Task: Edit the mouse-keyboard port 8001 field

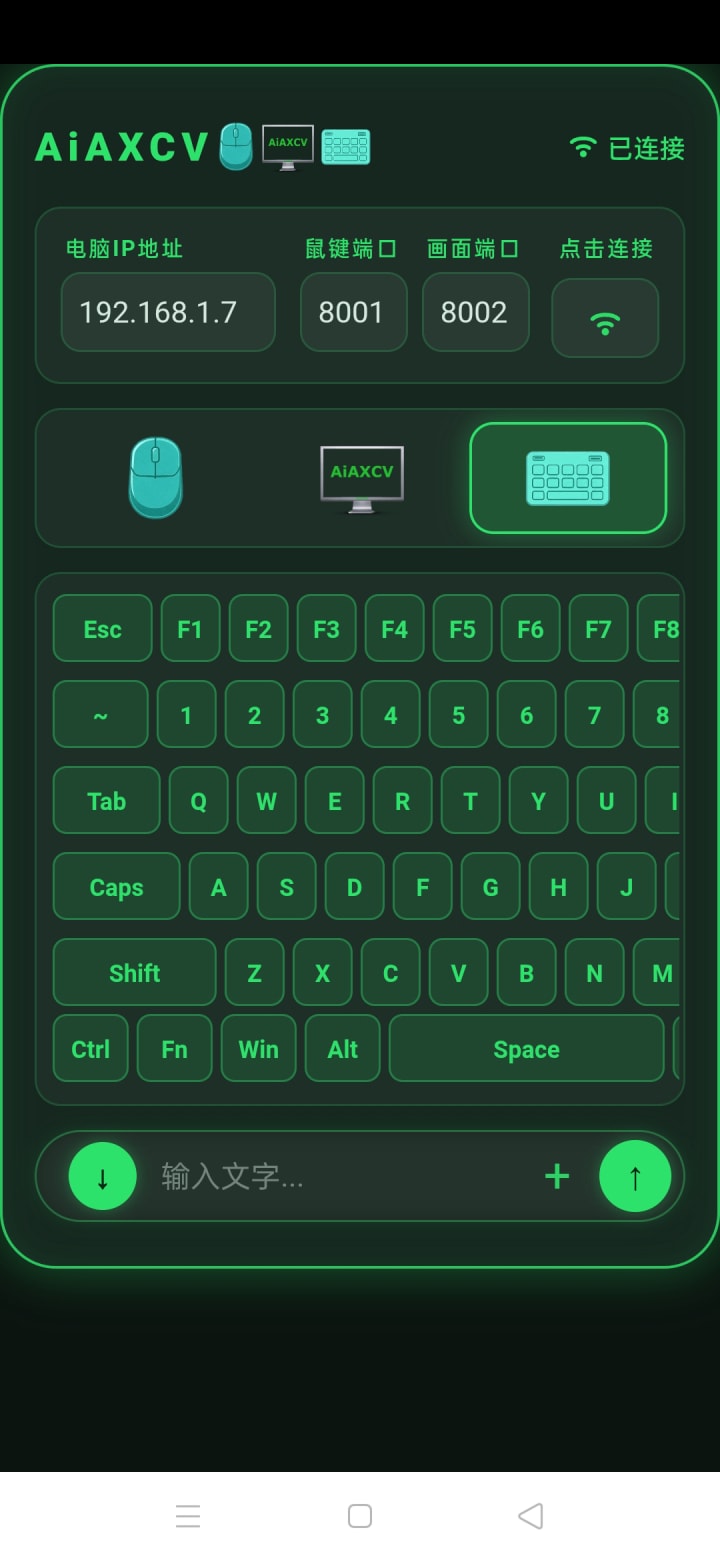Action: [x=354, y=312]
